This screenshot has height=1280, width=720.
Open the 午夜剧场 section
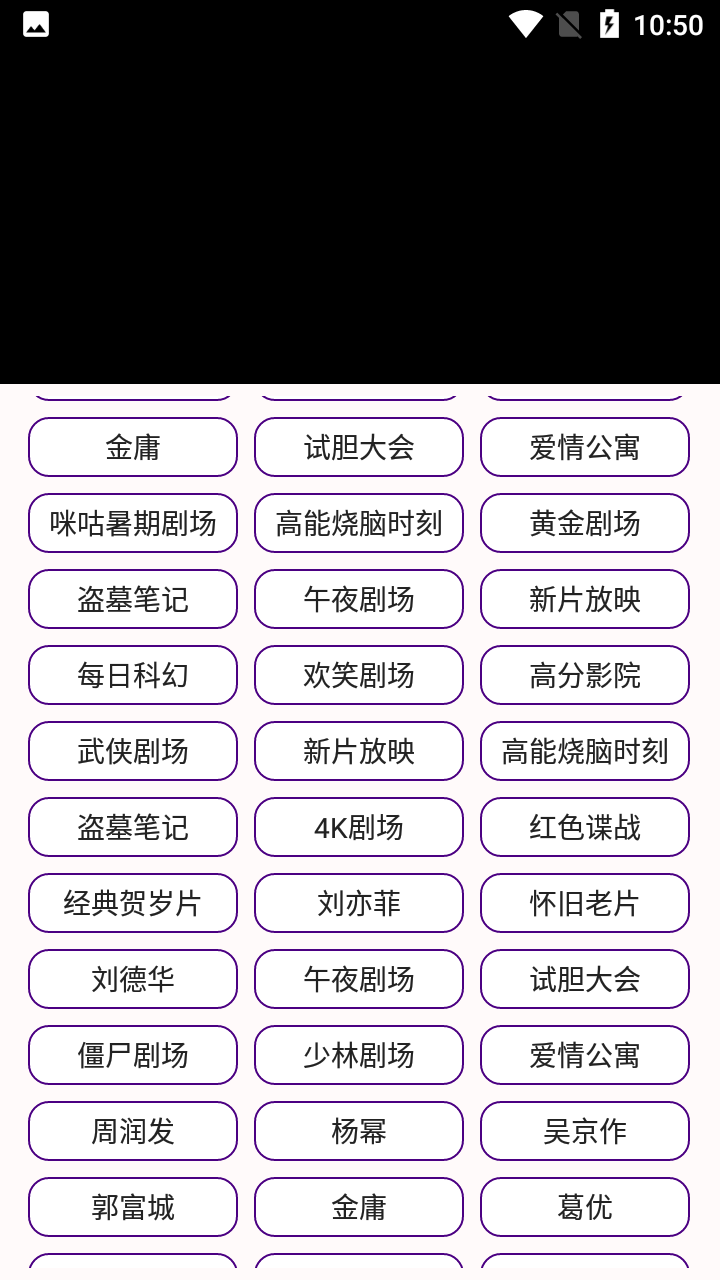[x=358, y=599]
